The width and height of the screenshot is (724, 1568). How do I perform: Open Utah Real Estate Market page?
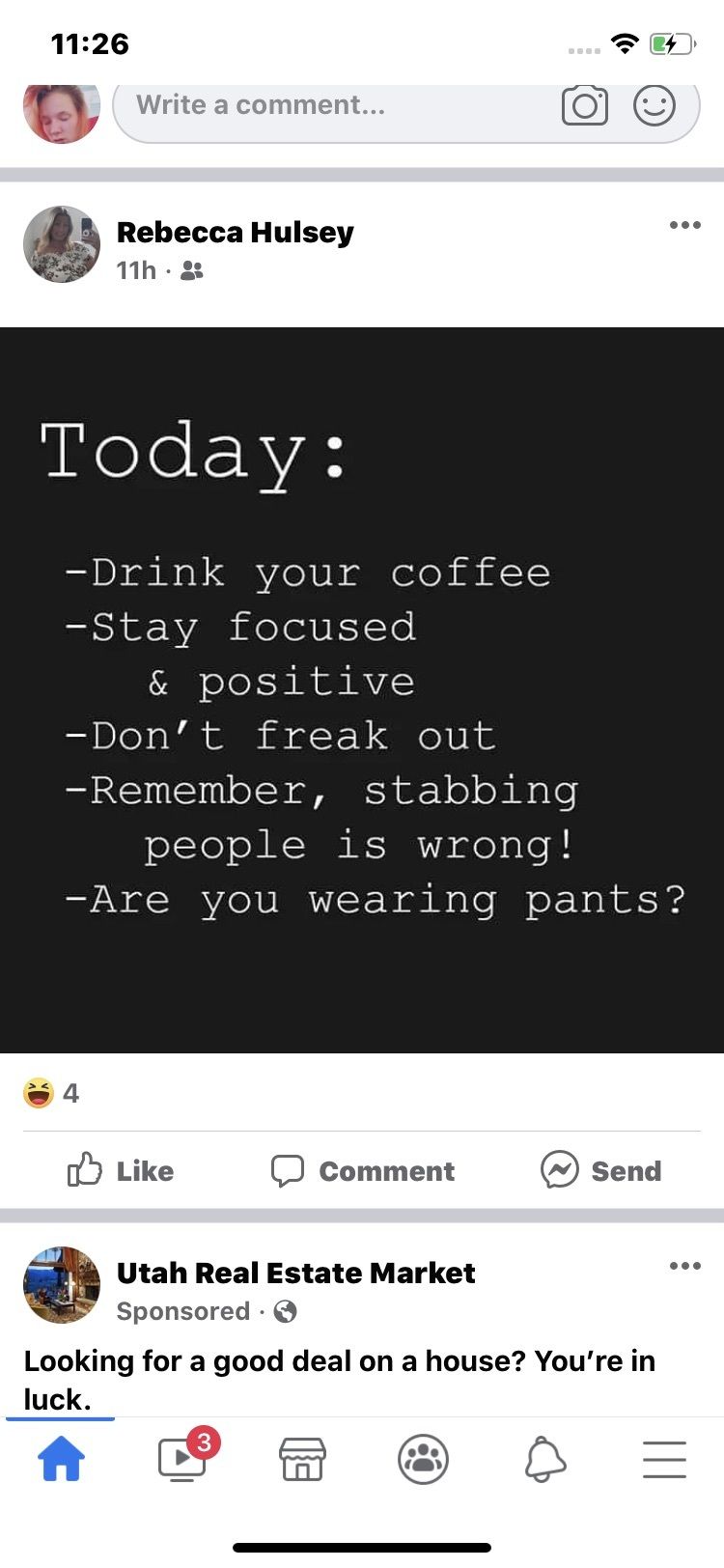[x=295, y=1274]
